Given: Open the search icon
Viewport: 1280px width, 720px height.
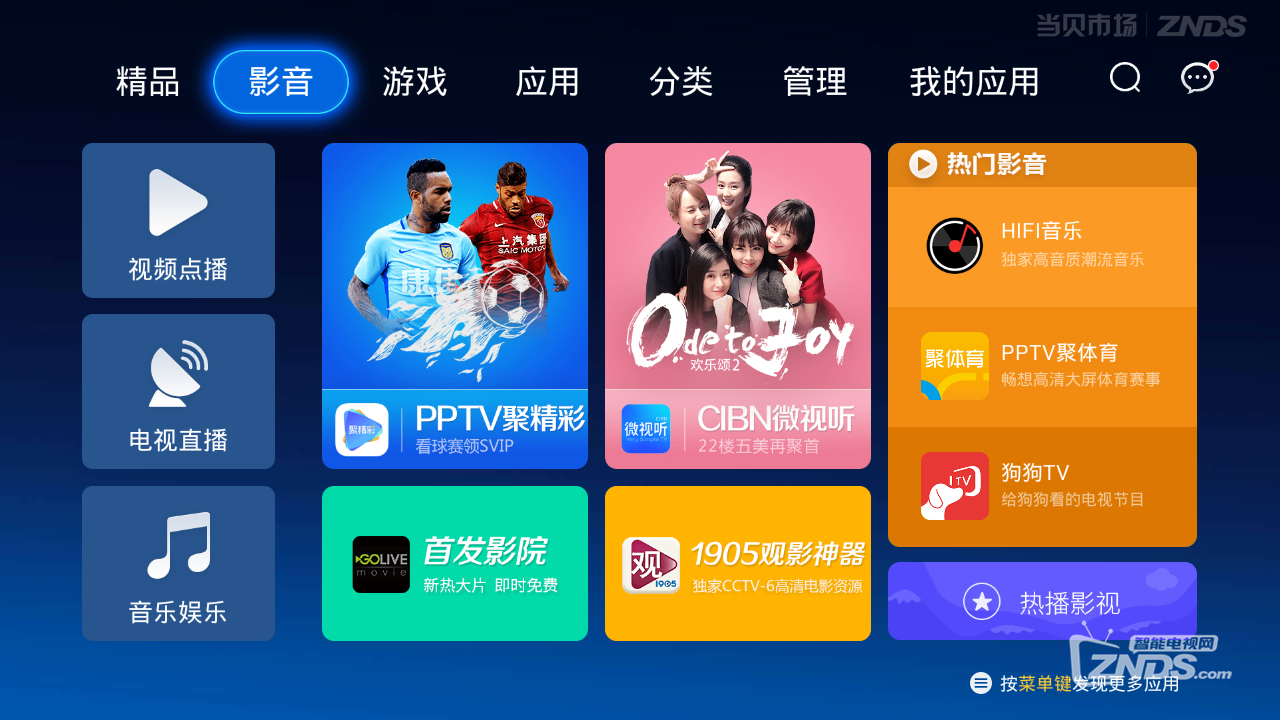Looking at the screenshot, I should (x=1125, y=78).
